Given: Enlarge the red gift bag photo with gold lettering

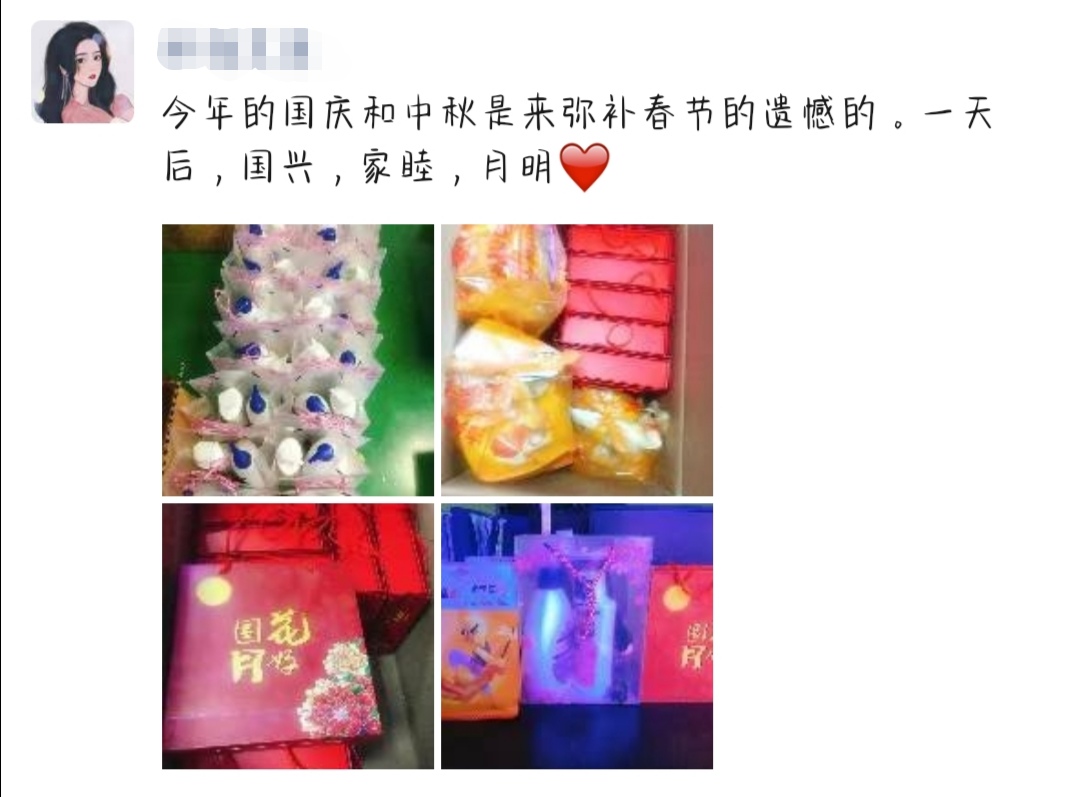Looking at the screenshot, I should pos(298,636).
